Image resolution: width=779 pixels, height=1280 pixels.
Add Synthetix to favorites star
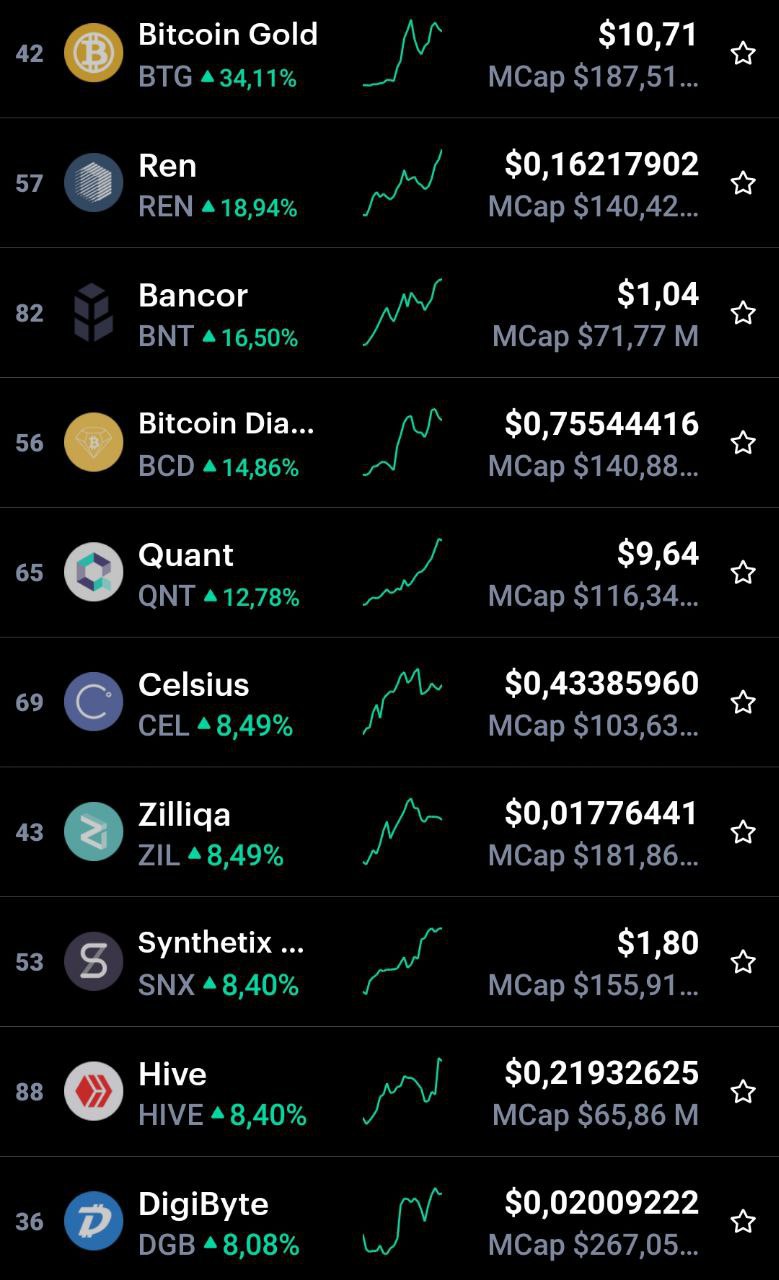(x=743, y=962)
